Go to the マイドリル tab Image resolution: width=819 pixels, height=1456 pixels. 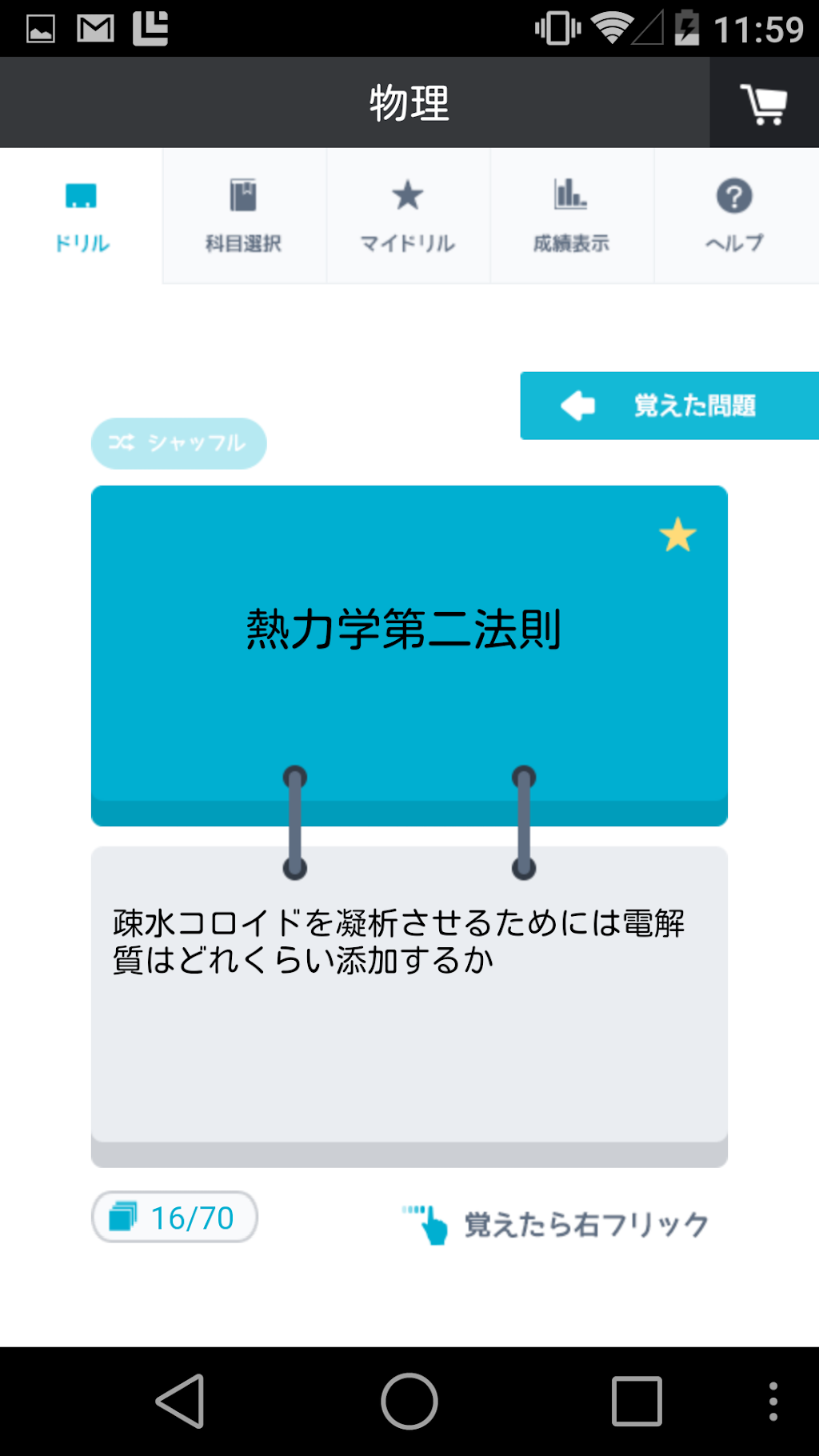[x=408, y=216]
